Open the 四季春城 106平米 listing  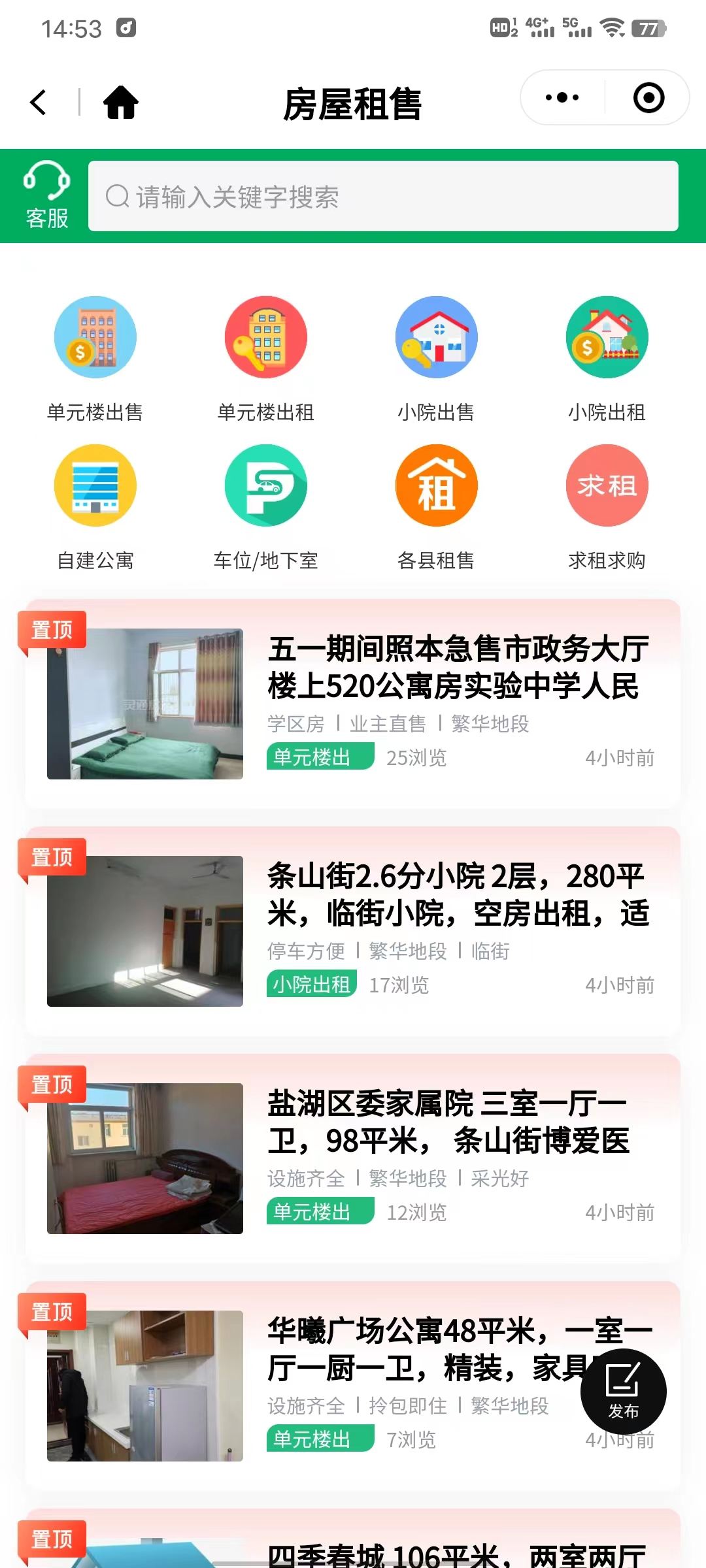pyautogui.click(x=458, y=1554)
